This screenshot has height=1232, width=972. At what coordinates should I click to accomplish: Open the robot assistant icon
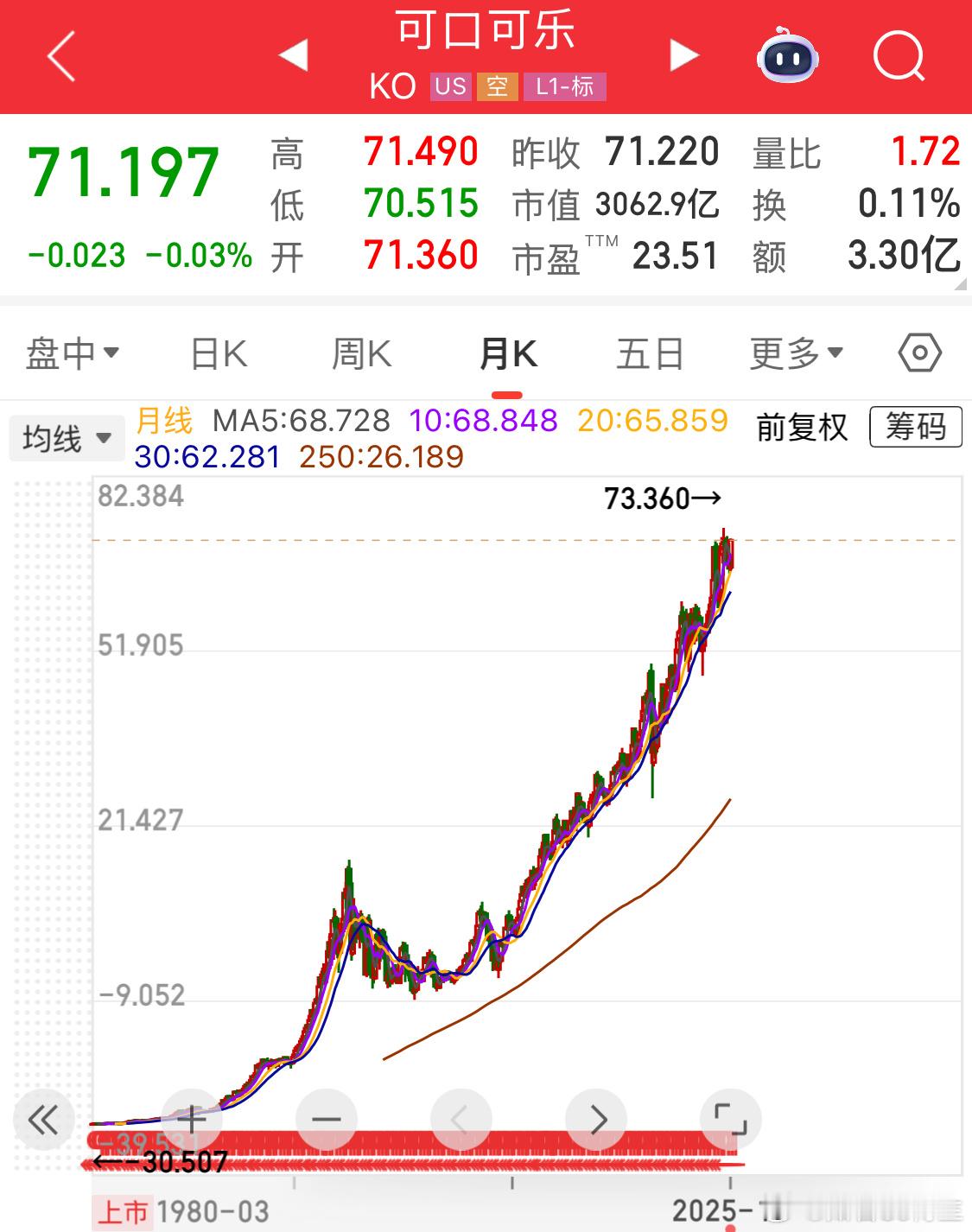pyautogui.click(x=787, y=55)
